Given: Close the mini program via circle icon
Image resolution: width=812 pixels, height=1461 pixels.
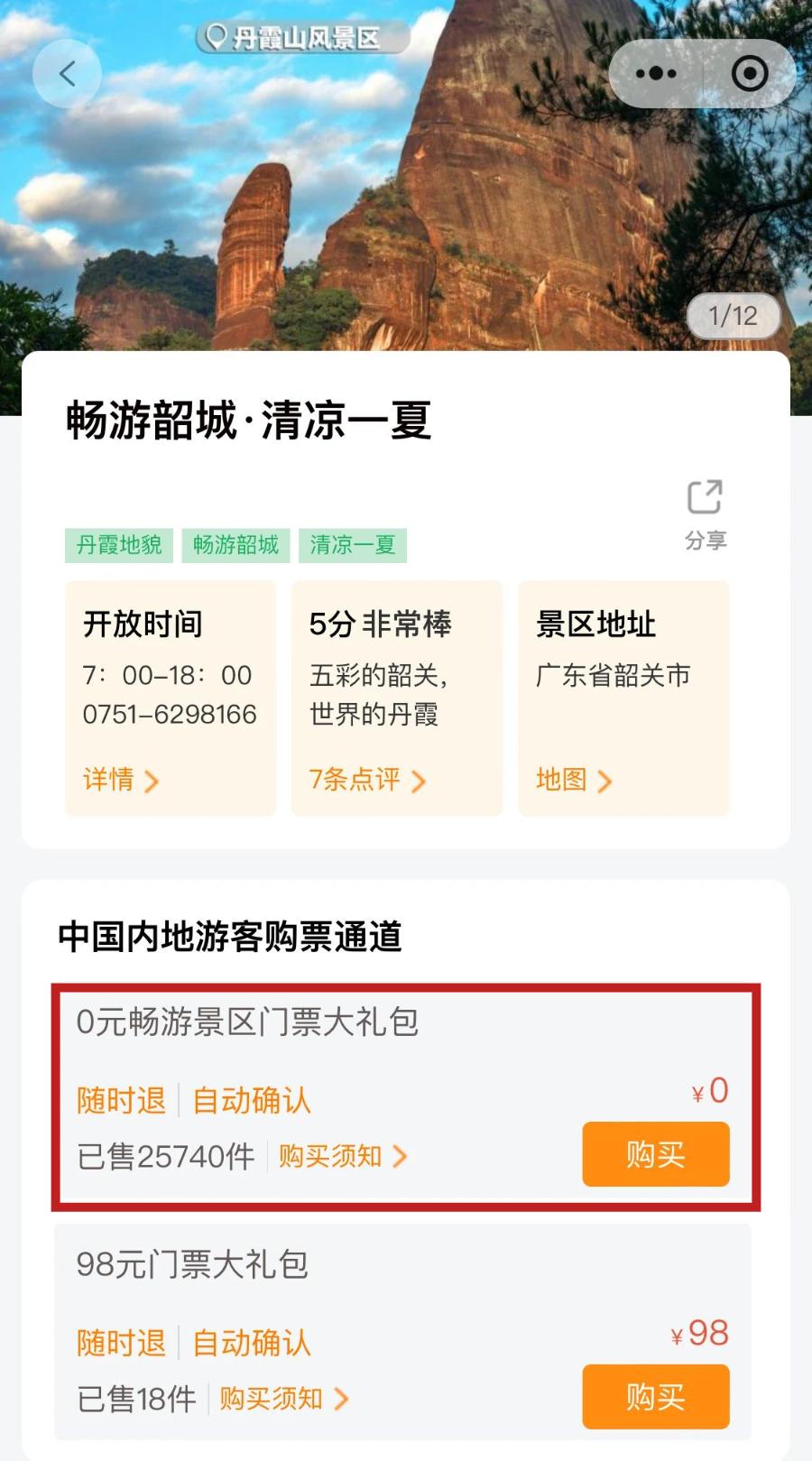Looking at the screenshot, I should pos(750,74).
